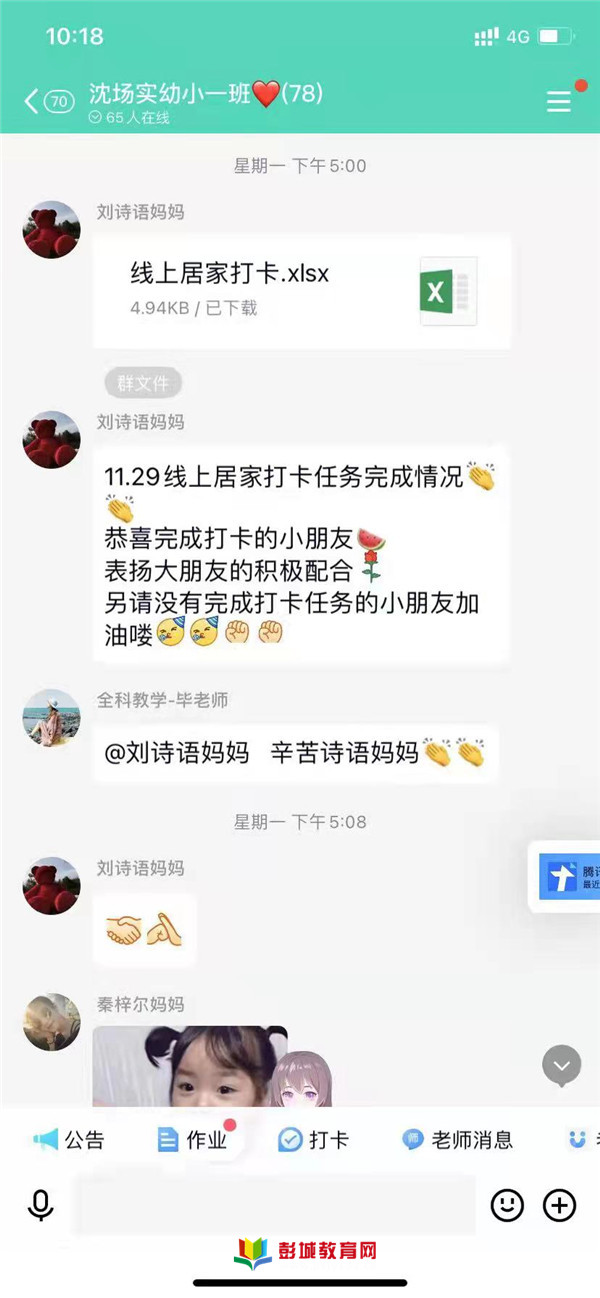
Task: Open the 线上居家打卡.xlsx file
Action: [301, 291]
